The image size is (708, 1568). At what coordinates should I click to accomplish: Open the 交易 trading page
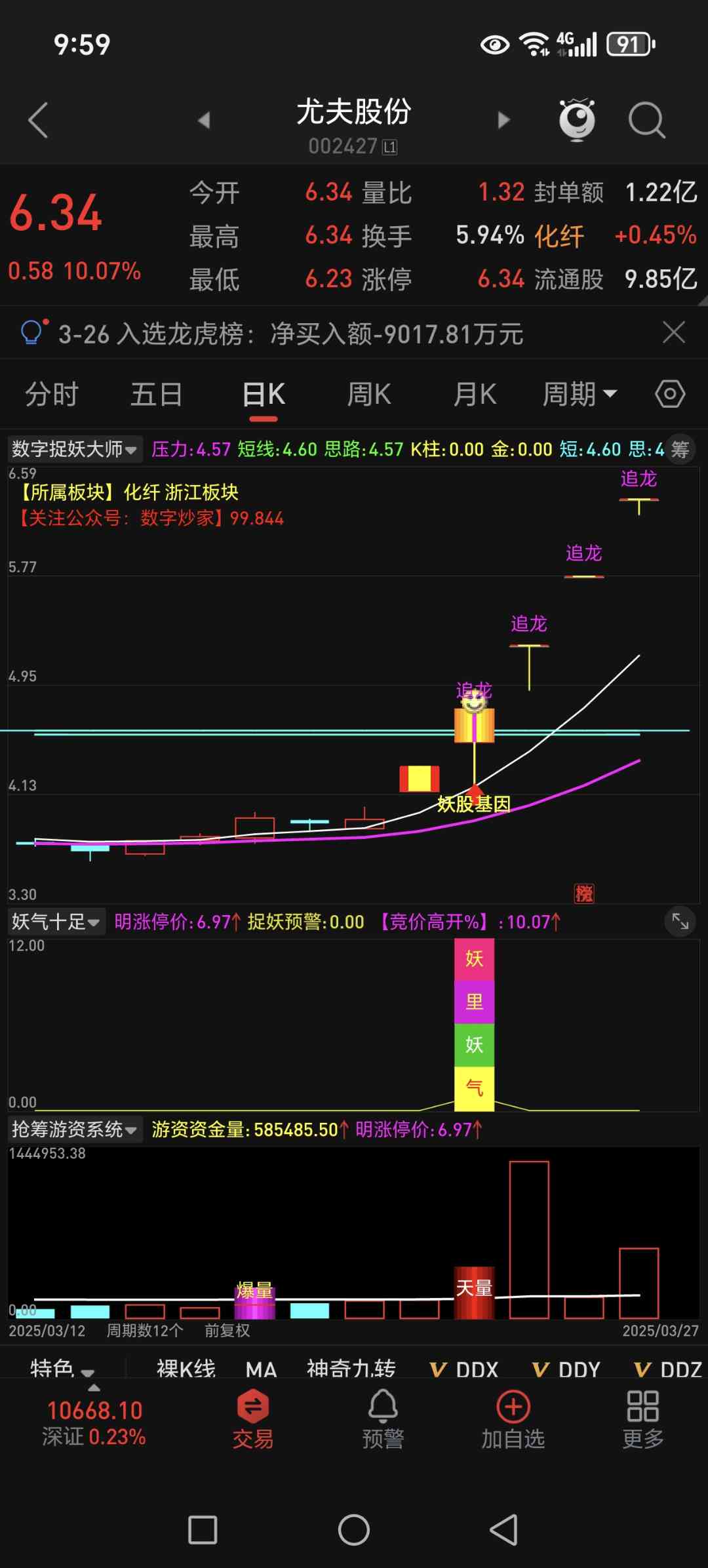[x=253, y=1419]
